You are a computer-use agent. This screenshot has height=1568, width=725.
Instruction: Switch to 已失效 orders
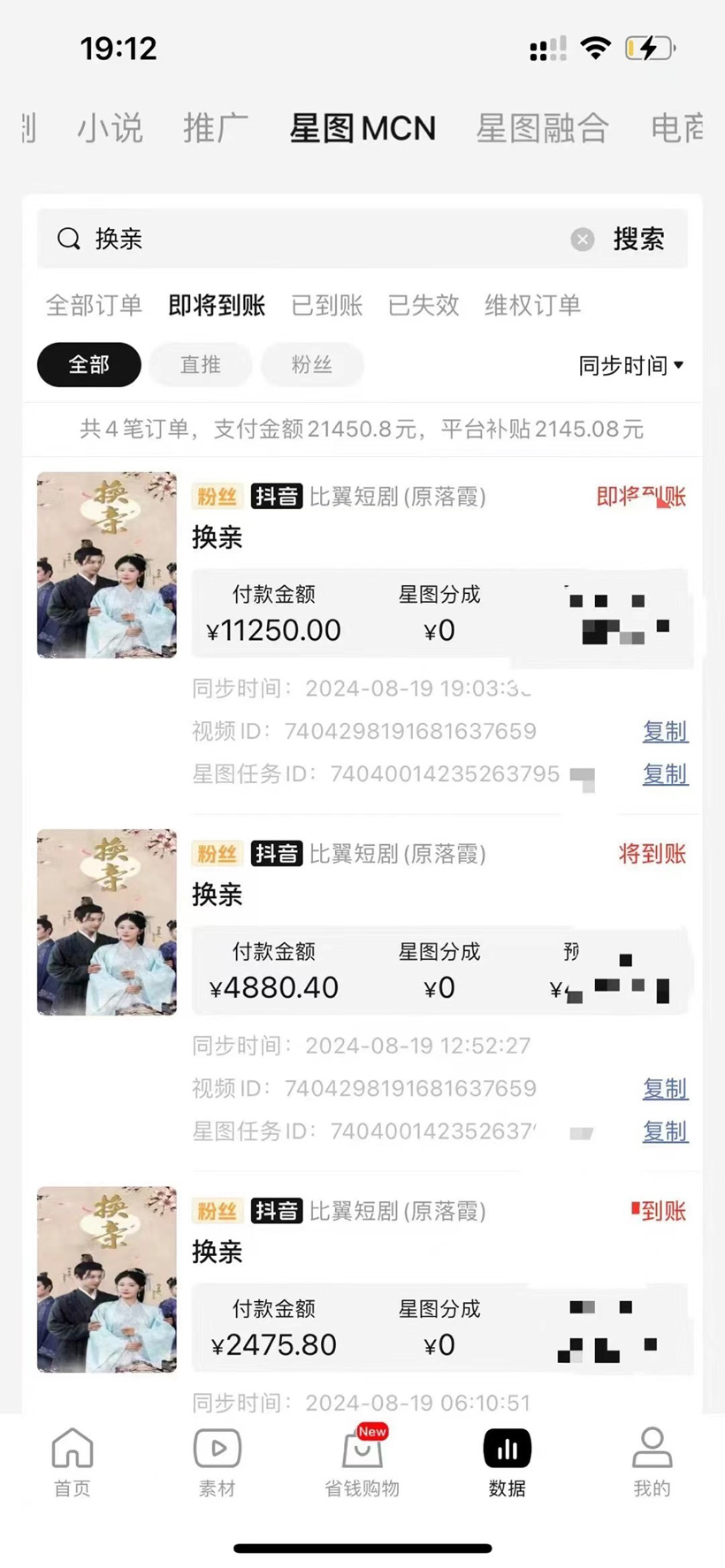[424, 306]
